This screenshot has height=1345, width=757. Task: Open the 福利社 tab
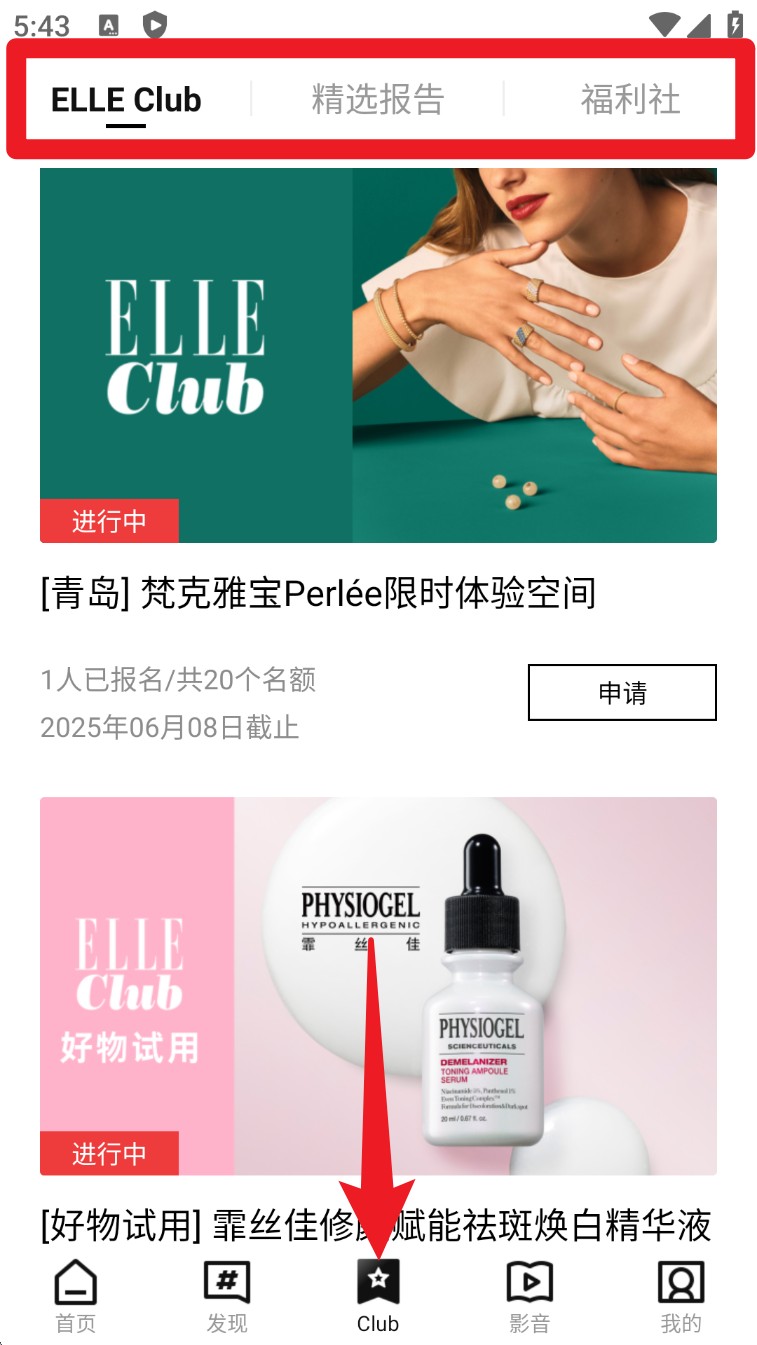click(630, 98)
